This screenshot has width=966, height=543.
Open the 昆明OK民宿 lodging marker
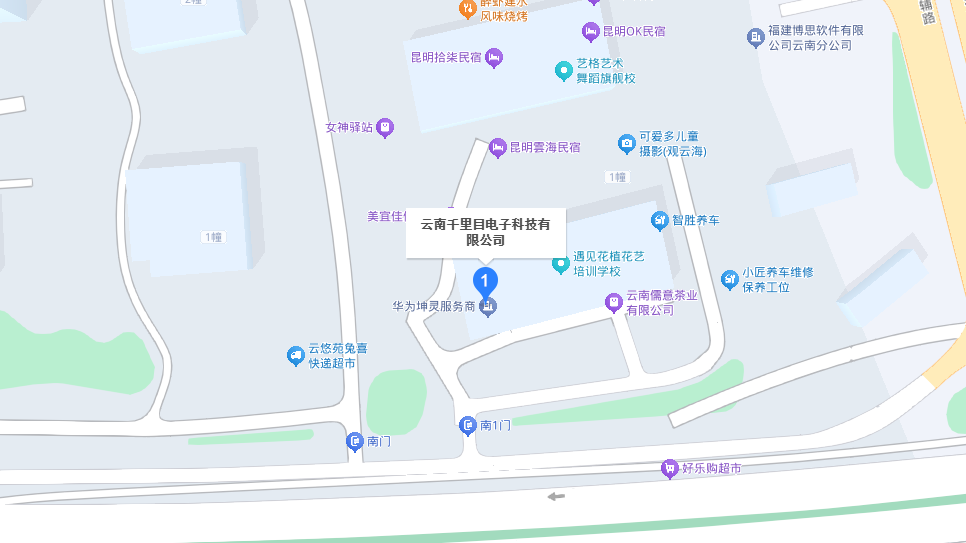[x=592, y=32]
